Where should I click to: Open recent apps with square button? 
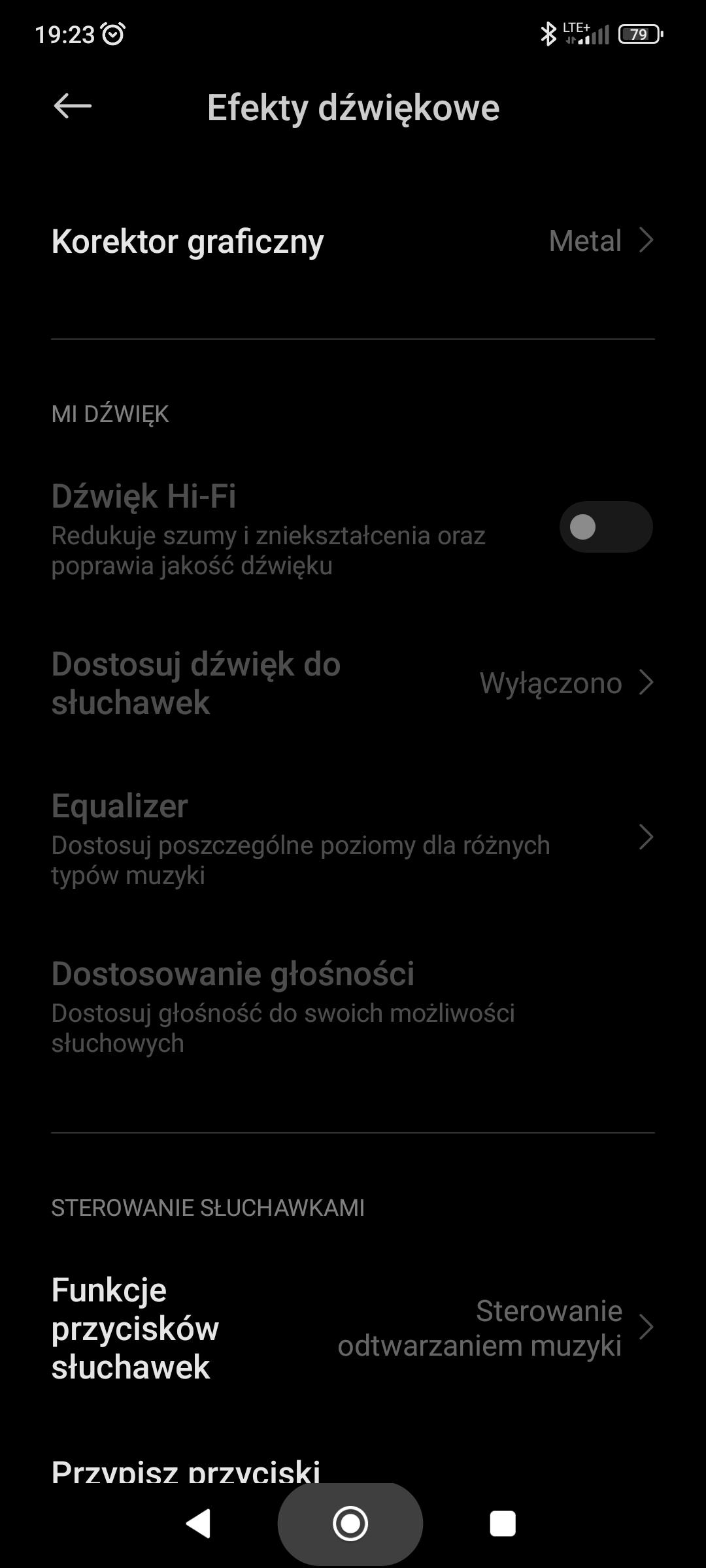503,1524
